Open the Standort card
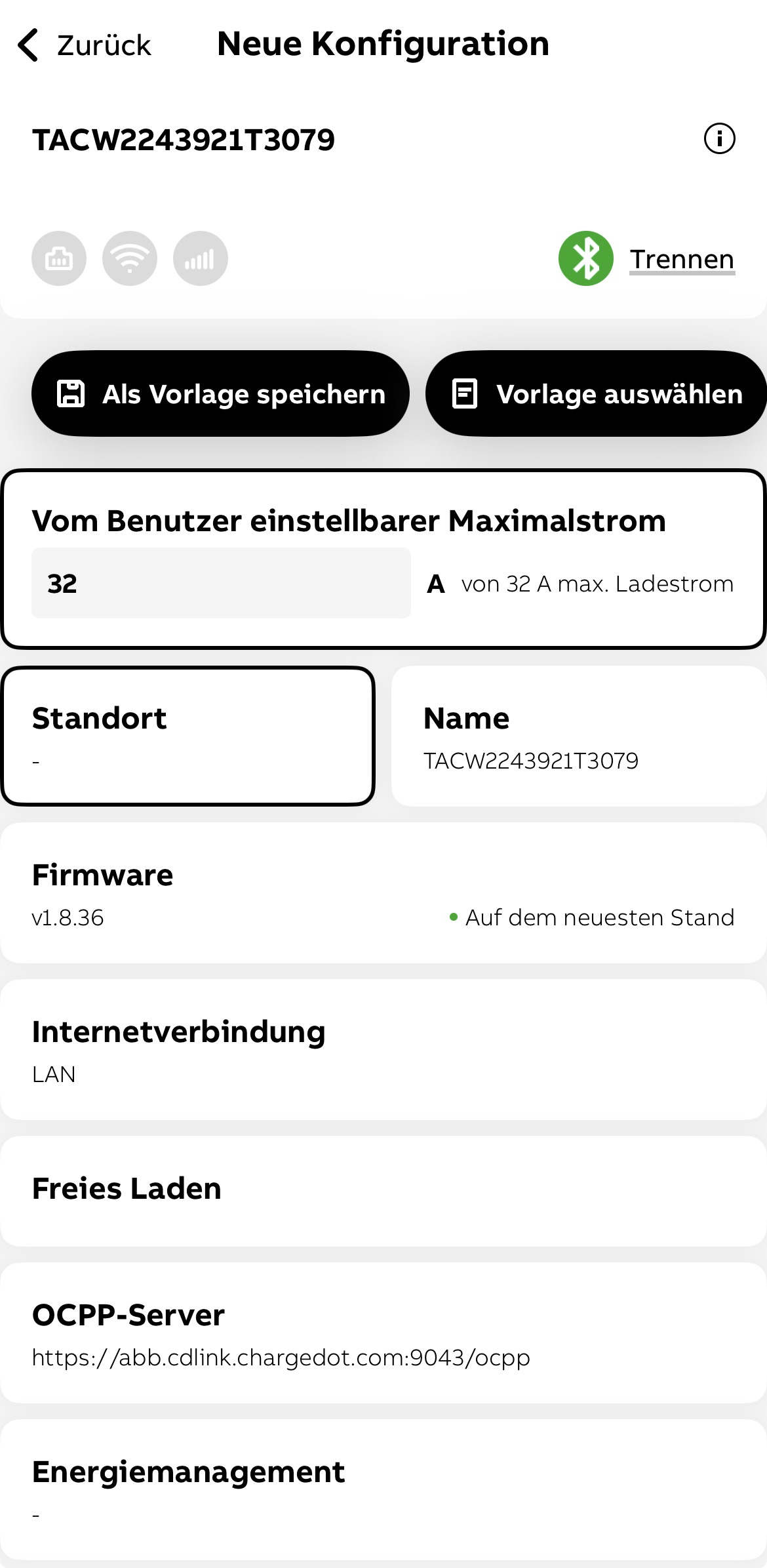This screenshot has height=1568, width=767. coord(188,736)
